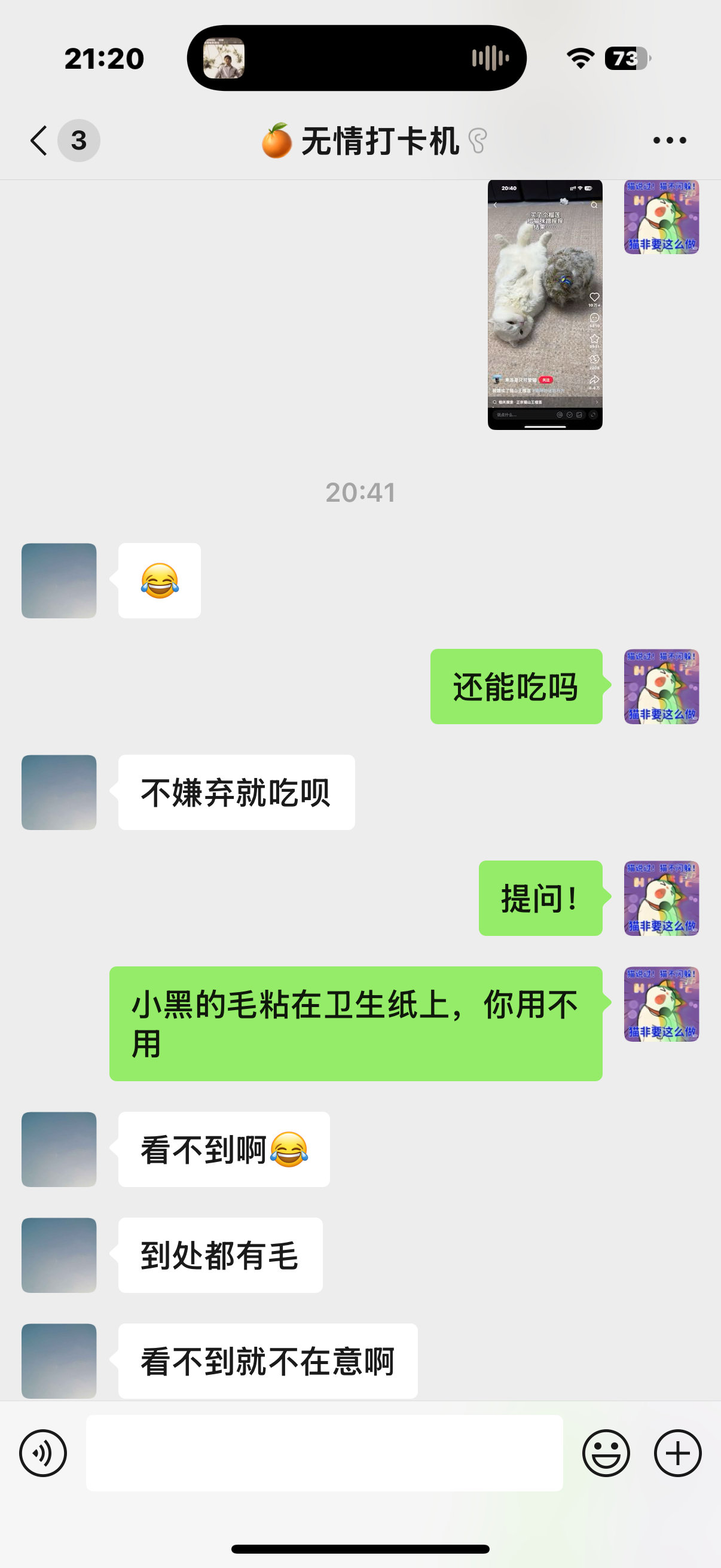The width and height of the screenshot is (721, 1568).
Task: Open my avatar next to 还能吃吗
Action: (x=661, y=687)
